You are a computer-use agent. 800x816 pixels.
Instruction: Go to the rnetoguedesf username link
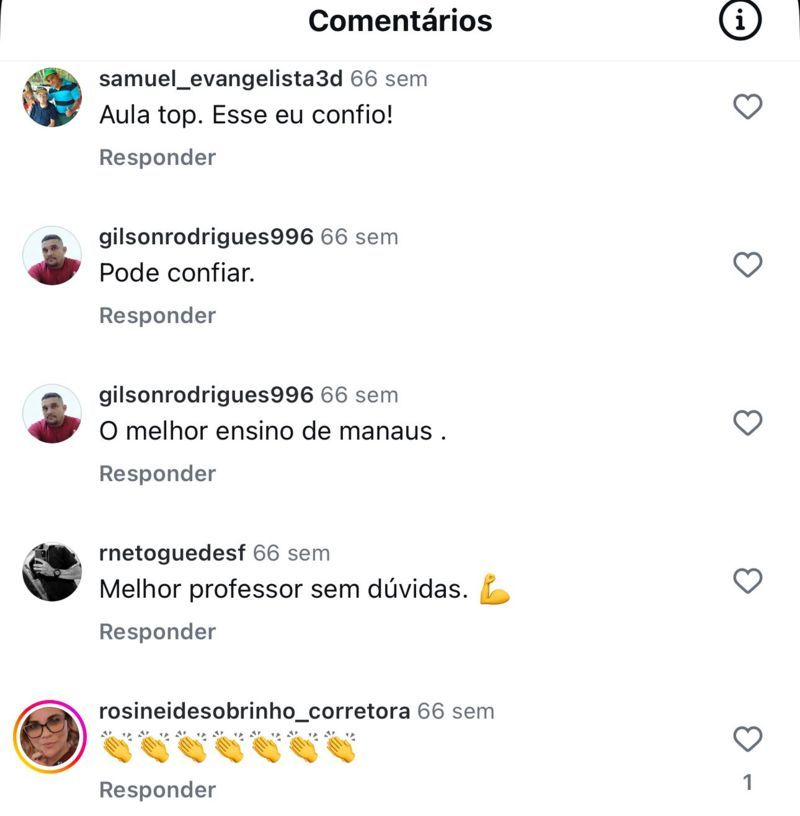[172, 553]
